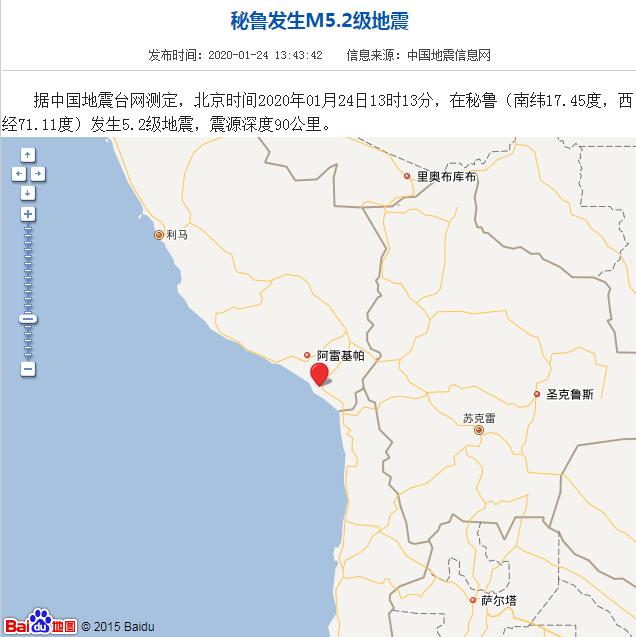The image size is (636, 637).
Task: Pan the map up with the arrow
Action: [x=28, y=155]
